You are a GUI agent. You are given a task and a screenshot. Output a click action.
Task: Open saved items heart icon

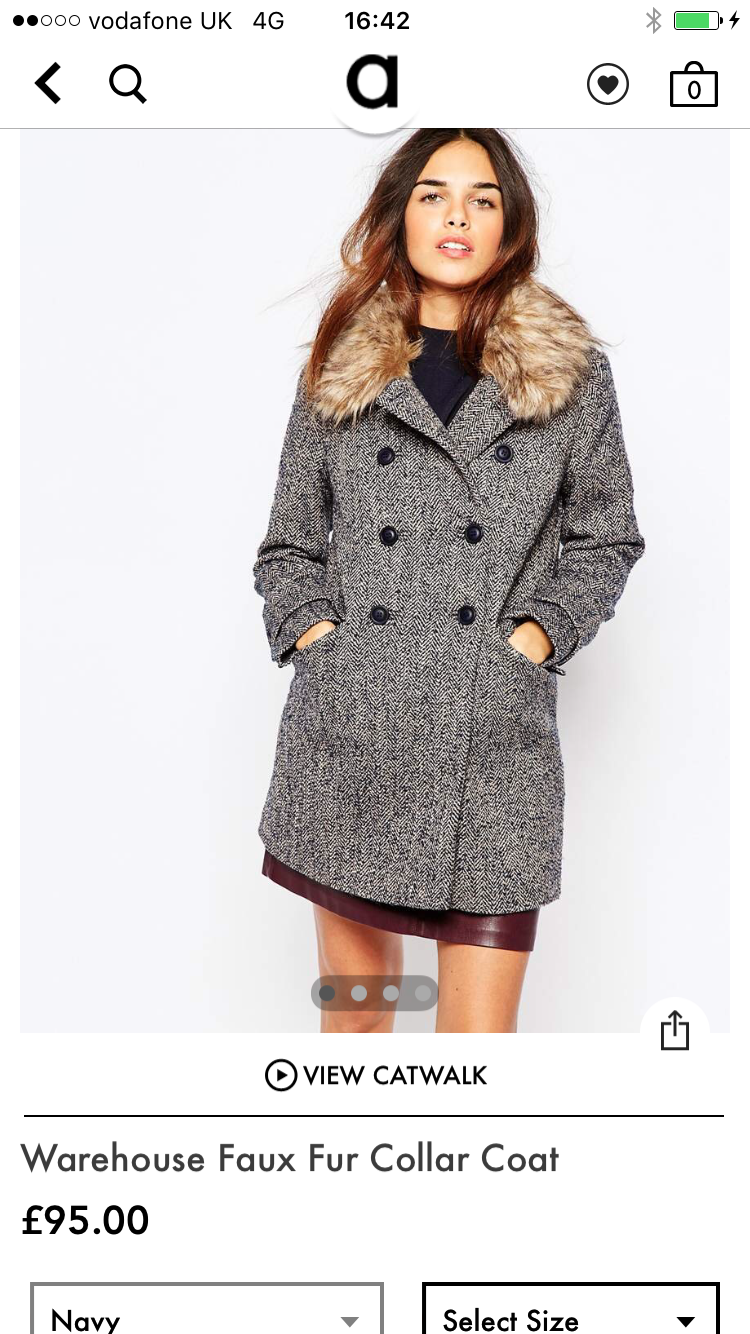[x=607, y=85]
